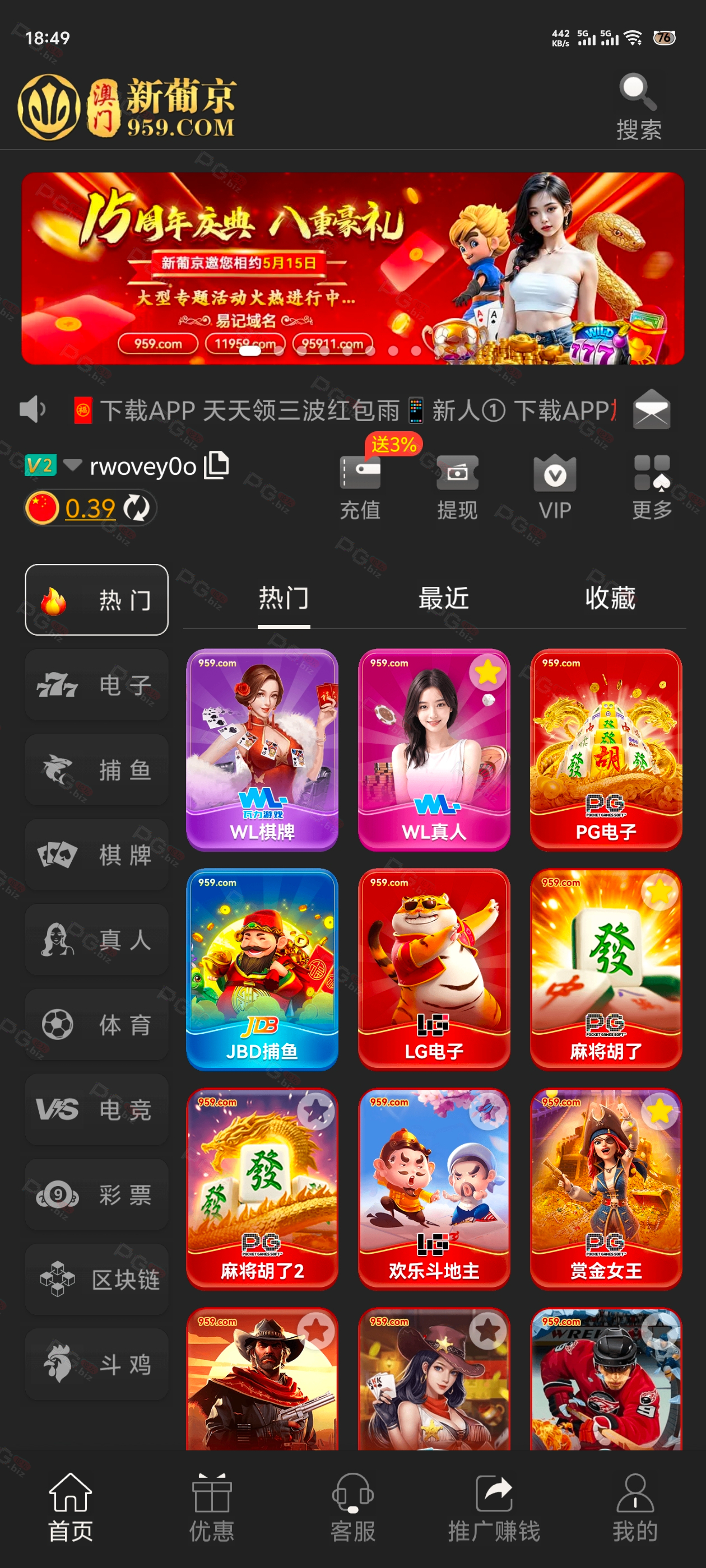Favorite the 麻将胡了2 game star
Image resolution: width=706 pixels, height=1568 pixels.
pos(315,1112)
